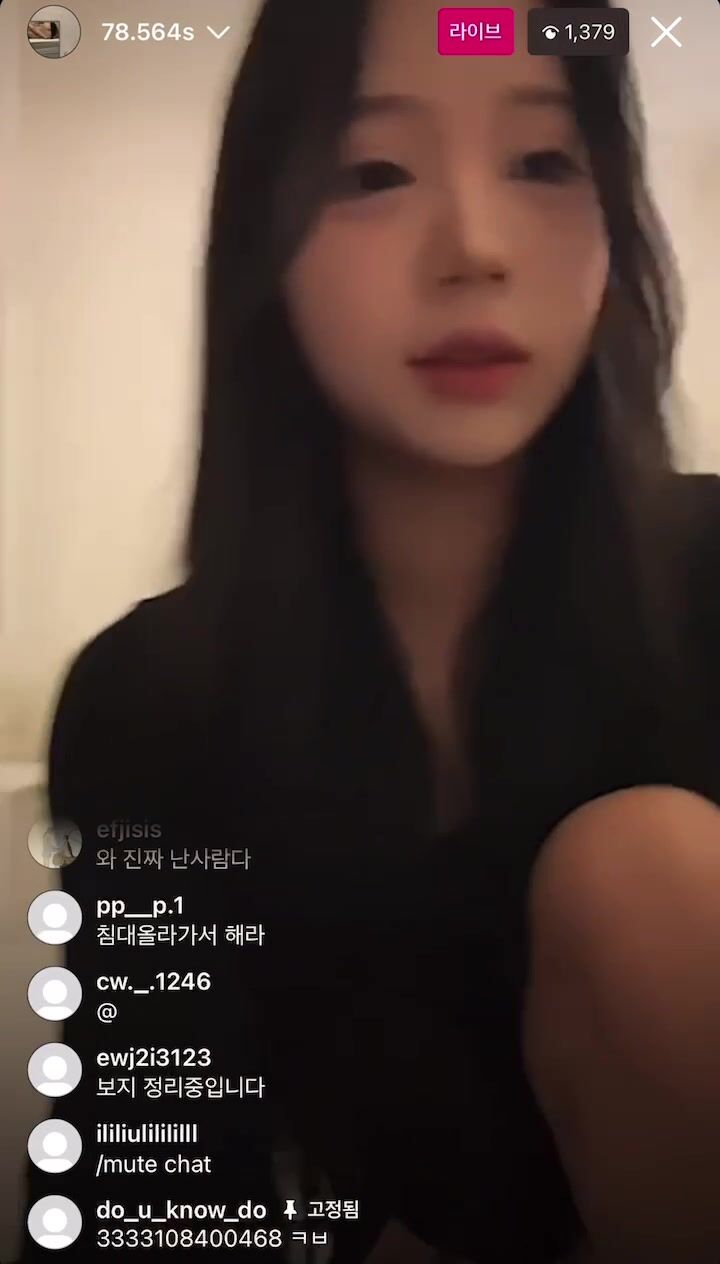View the list of 1,379 viewers
This screenshot has height=1264, width=720.
579,32
